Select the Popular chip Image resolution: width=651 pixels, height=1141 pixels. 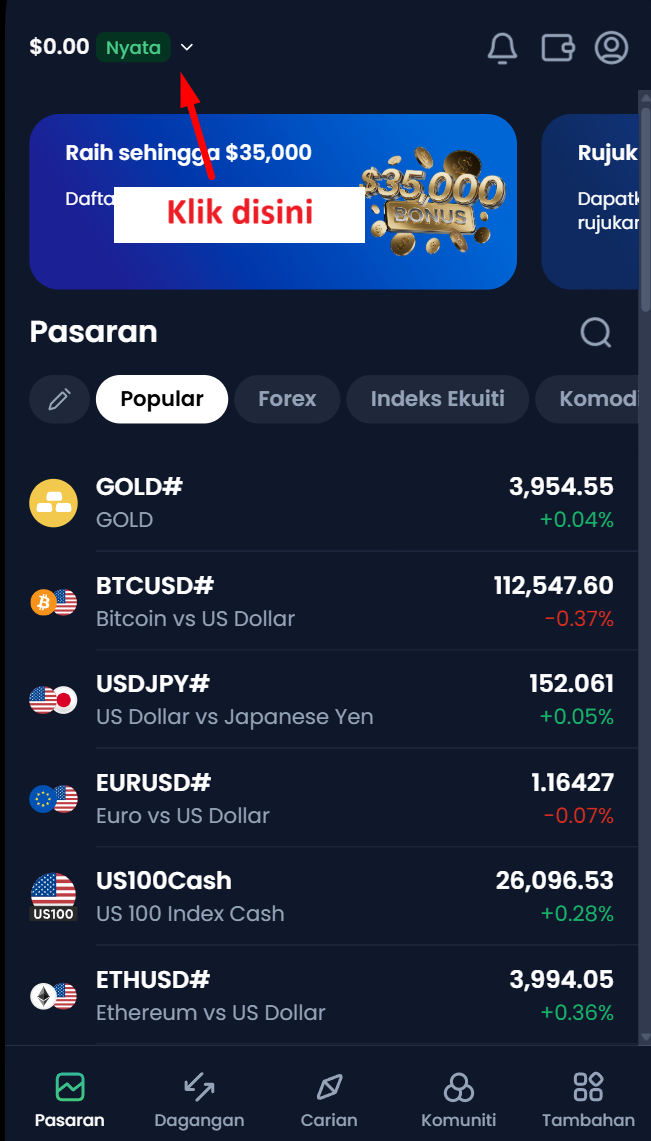(x=162, y=400)
